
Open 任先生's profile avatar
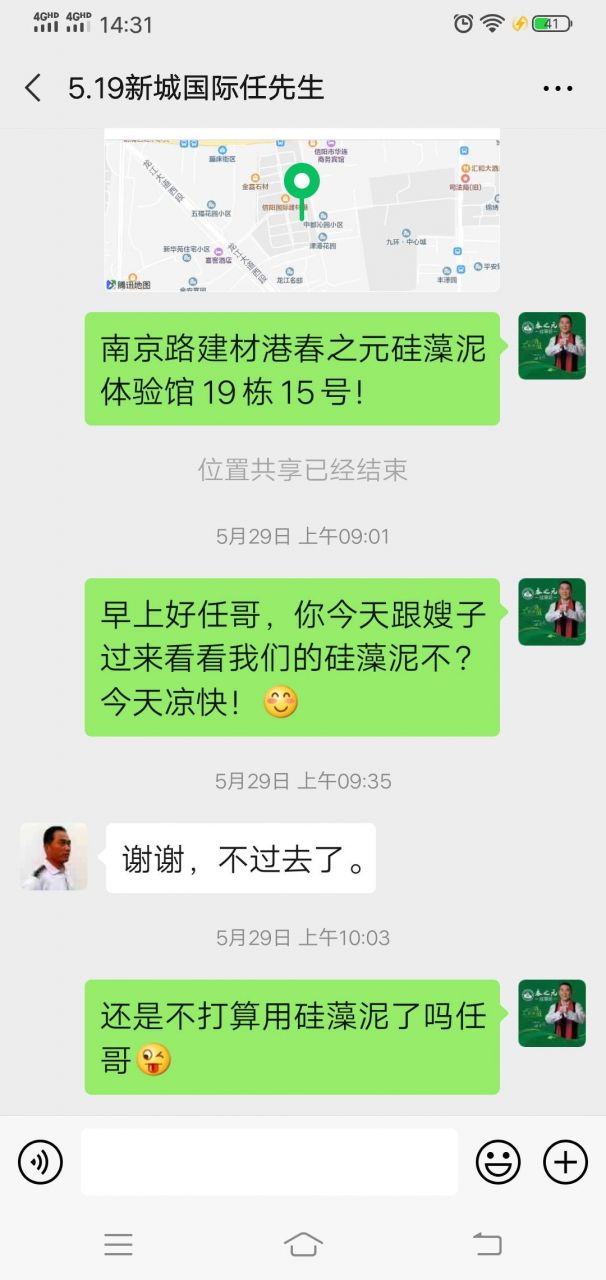pyautogui.click(x=54, y=857)
